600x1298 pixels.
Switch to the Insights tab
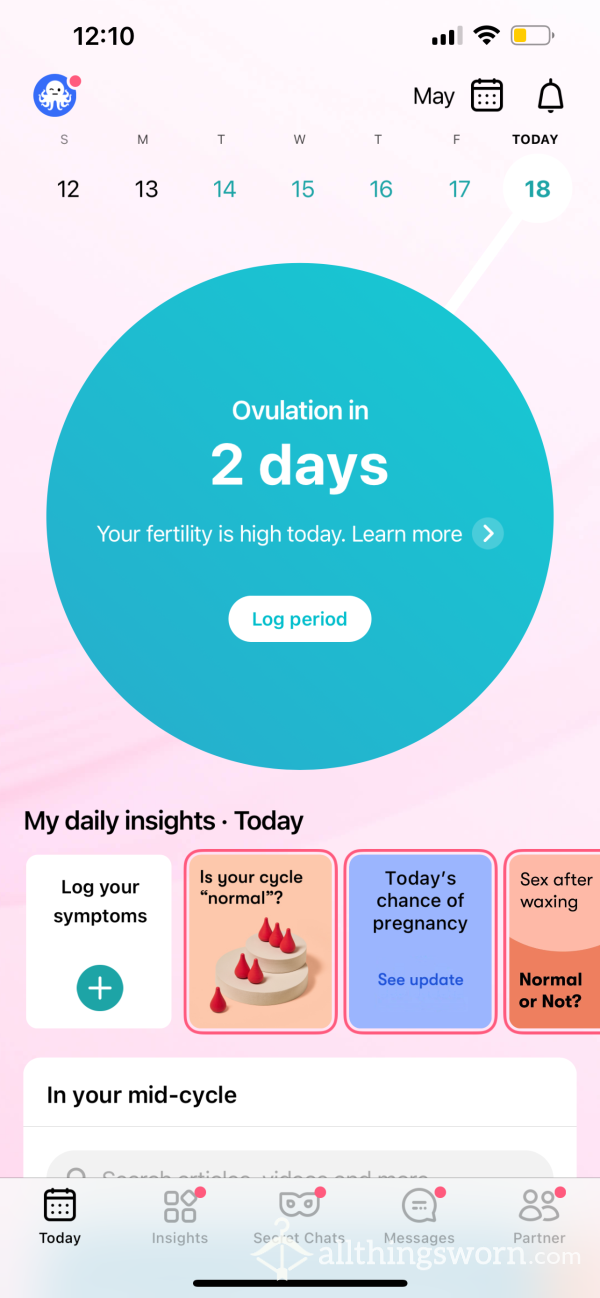[x=180, y=1216]
